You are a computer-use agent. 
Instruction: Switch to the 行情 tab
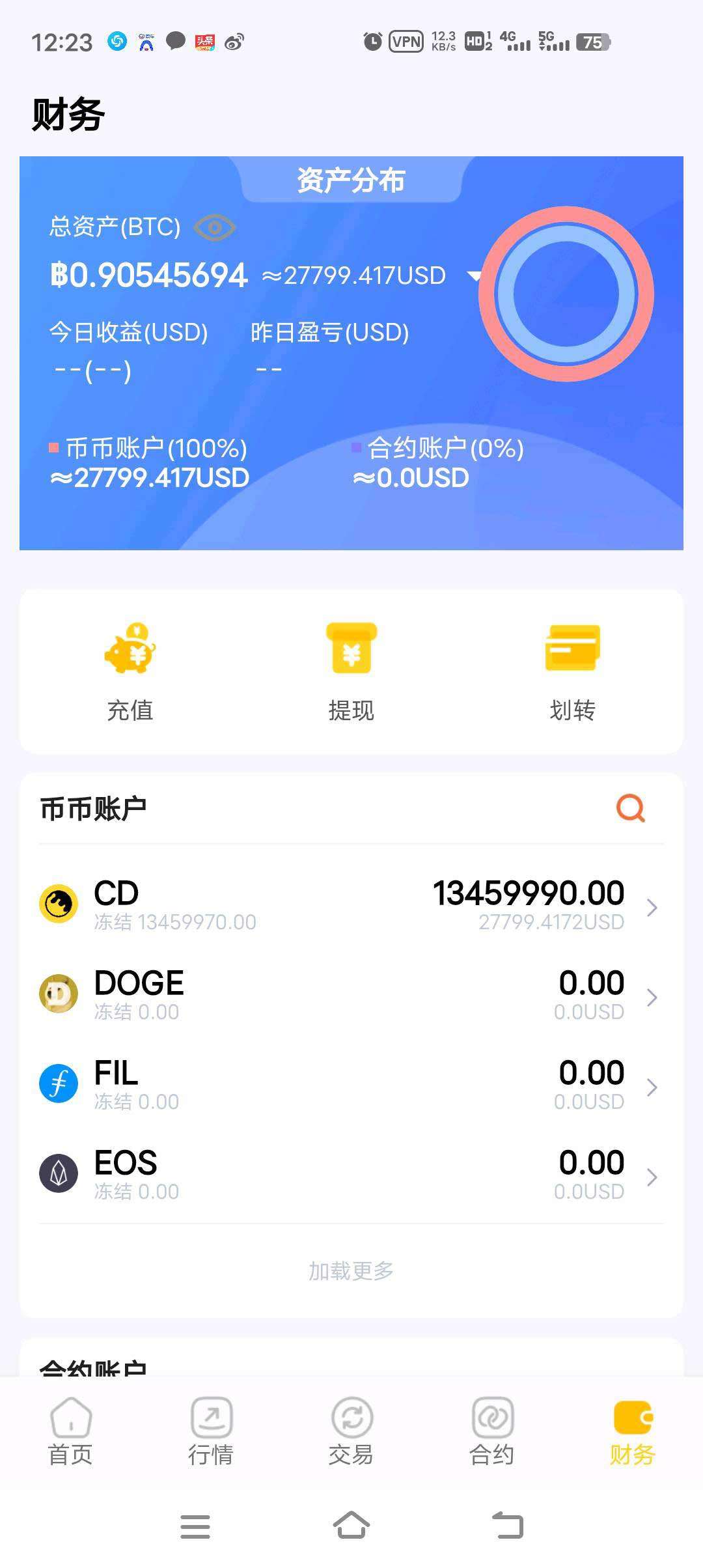point(211,1431)
